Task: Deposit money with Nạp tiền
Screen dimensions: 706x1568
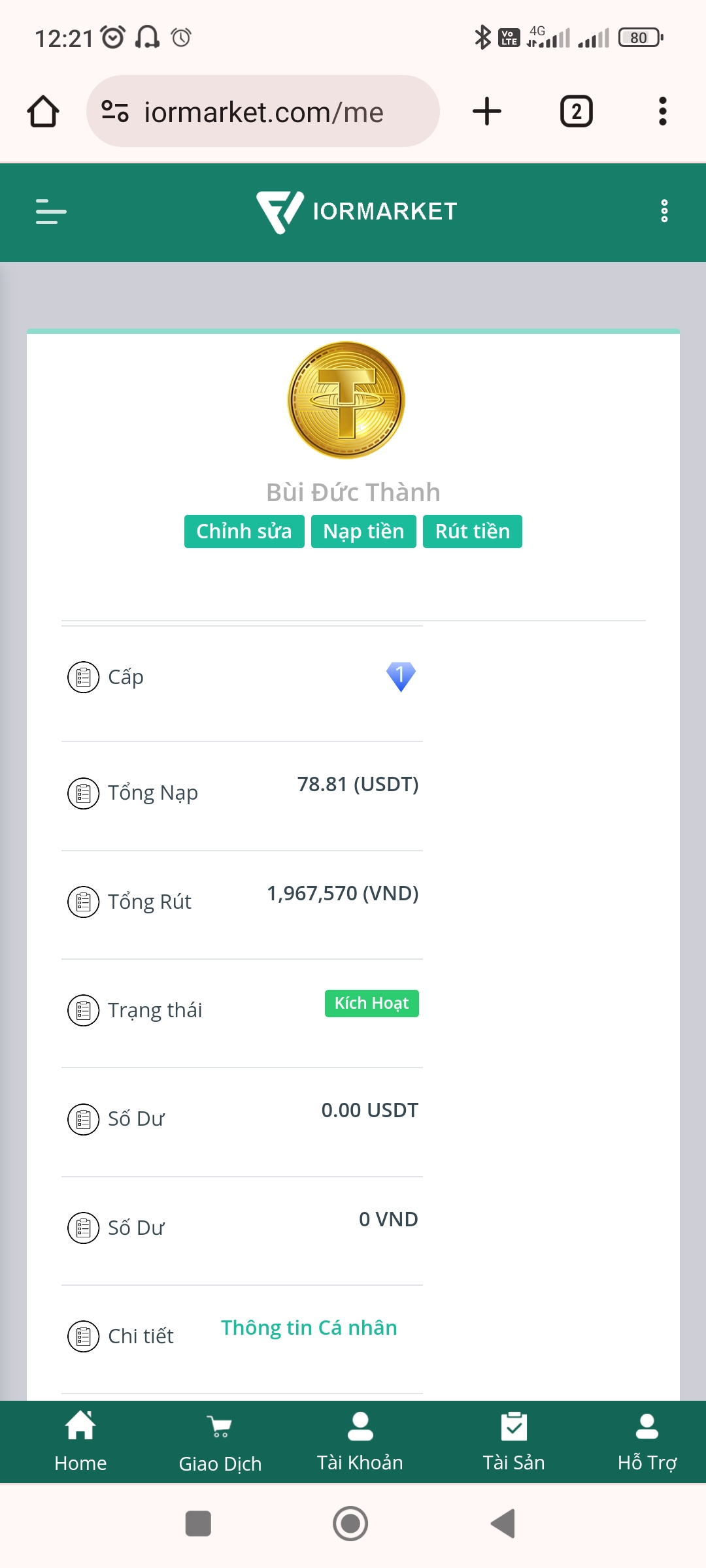Action: (363, 531)
